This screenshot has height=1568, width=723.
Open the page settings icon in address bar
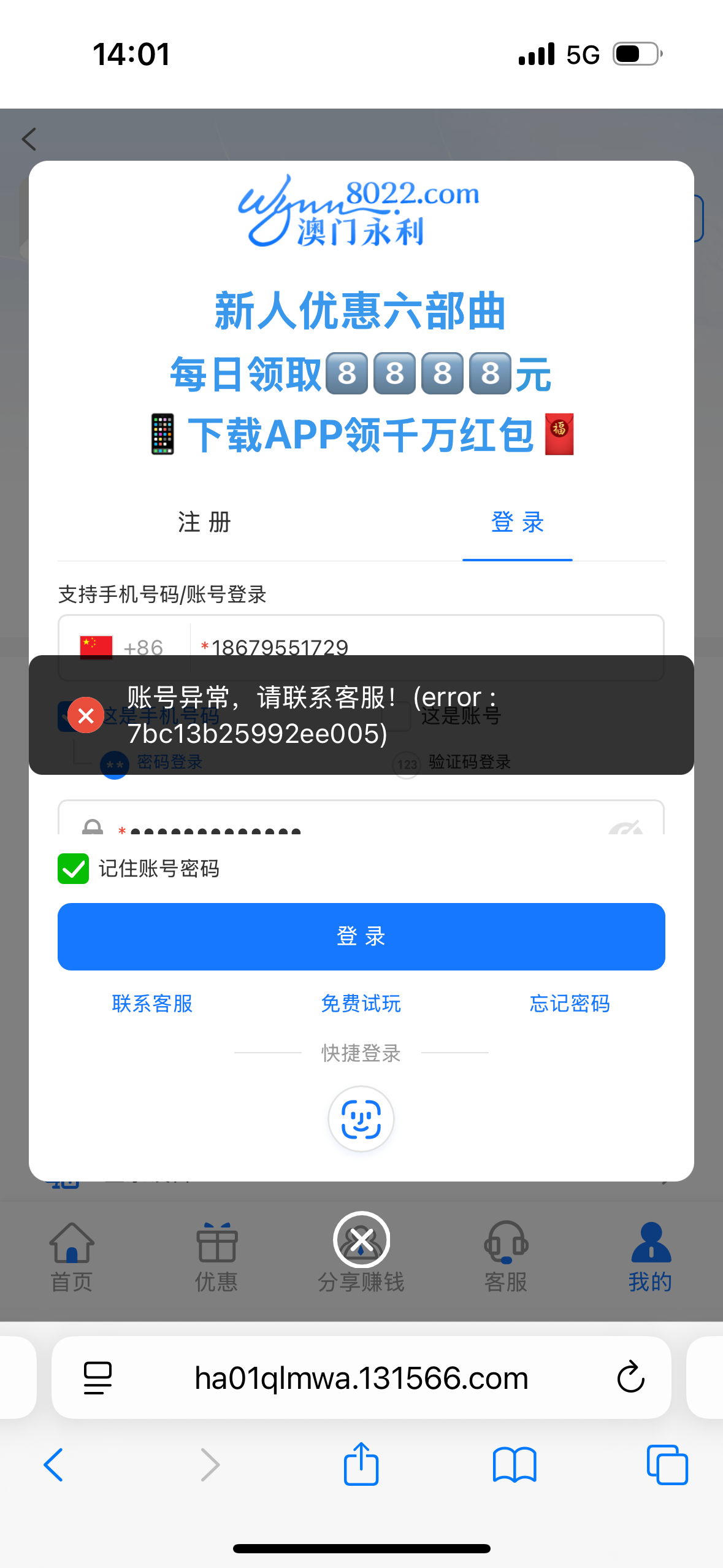[98, 1378]
